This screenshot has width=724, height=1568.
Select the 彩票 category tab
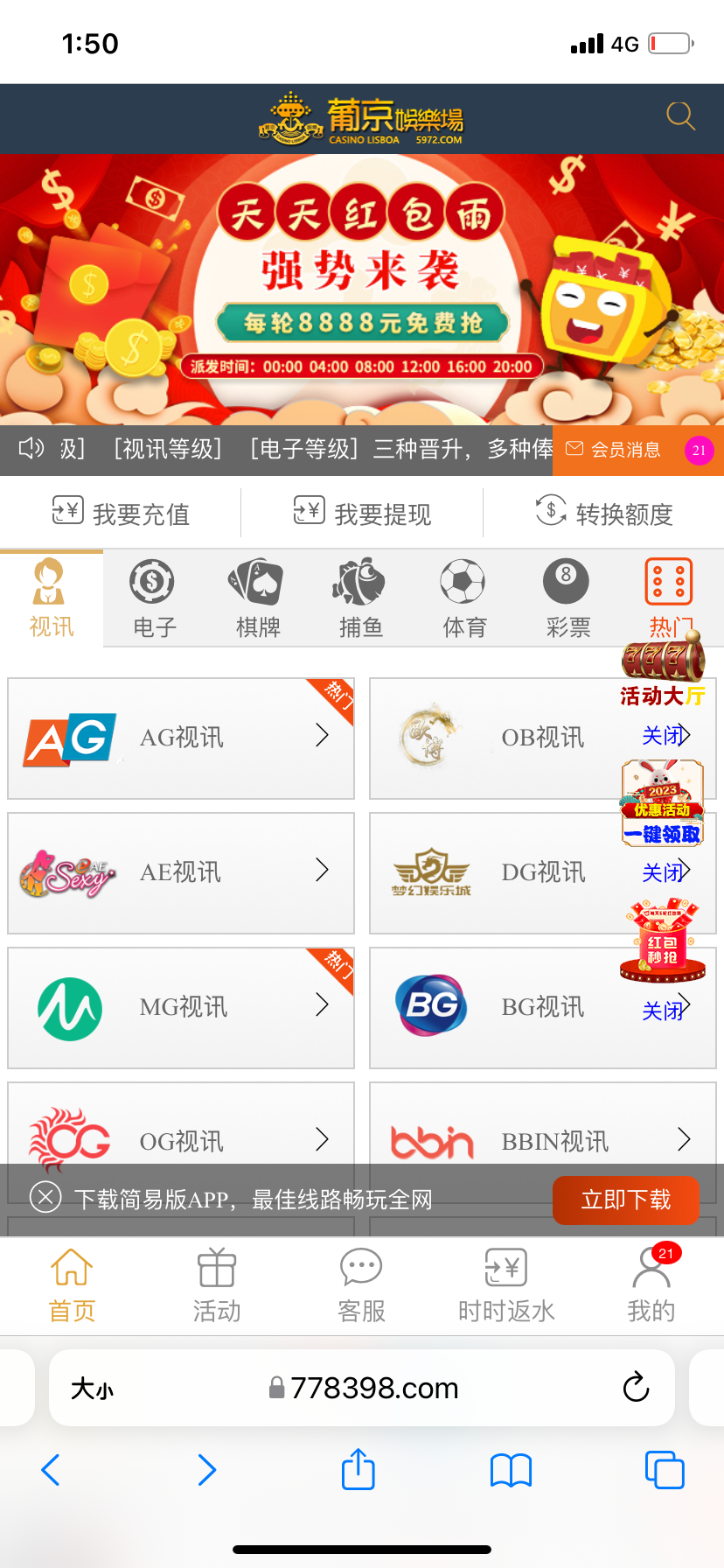click(567, 598)
